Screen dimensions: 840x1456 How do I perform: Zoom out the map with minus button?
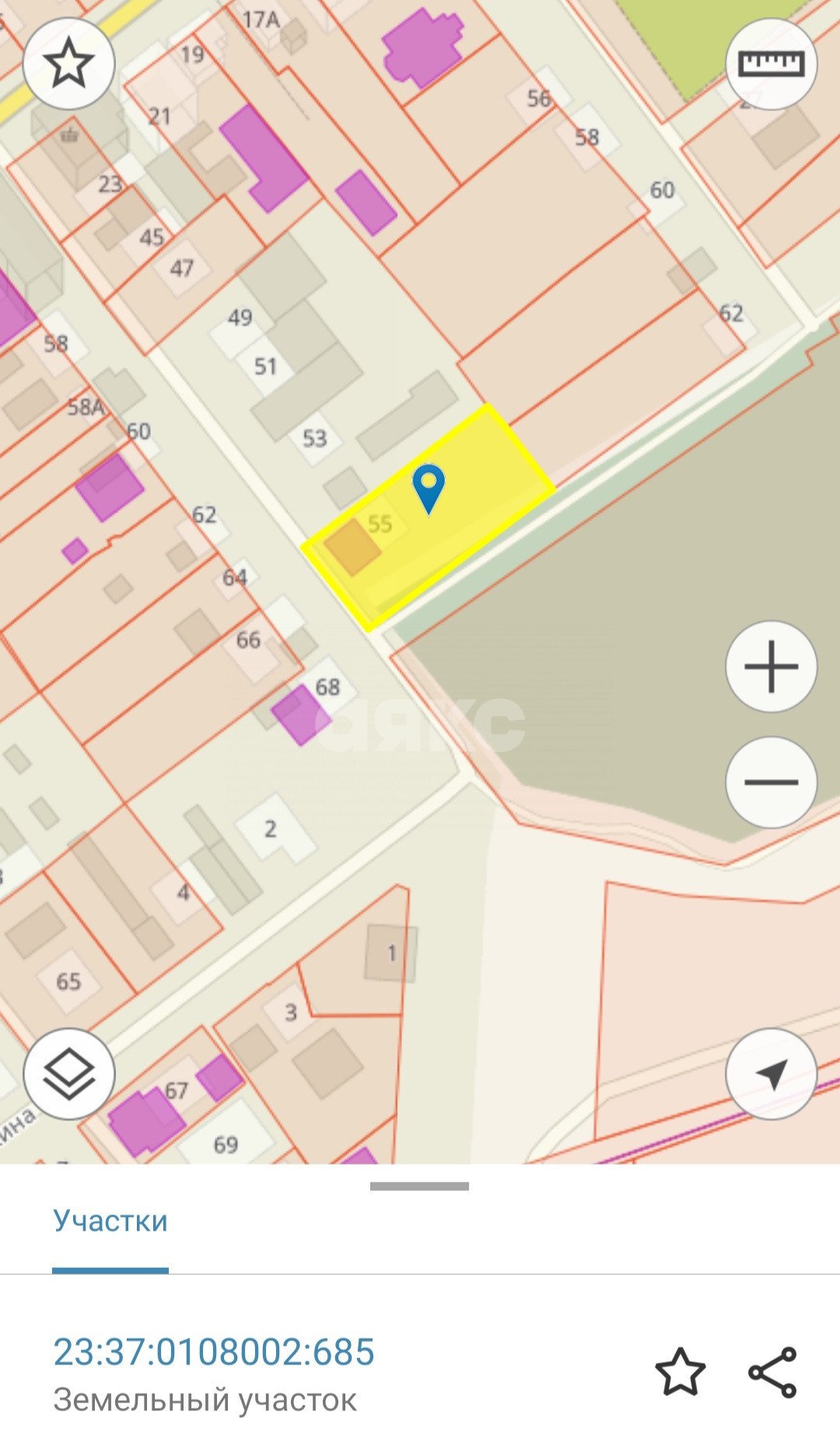[771, 781]
